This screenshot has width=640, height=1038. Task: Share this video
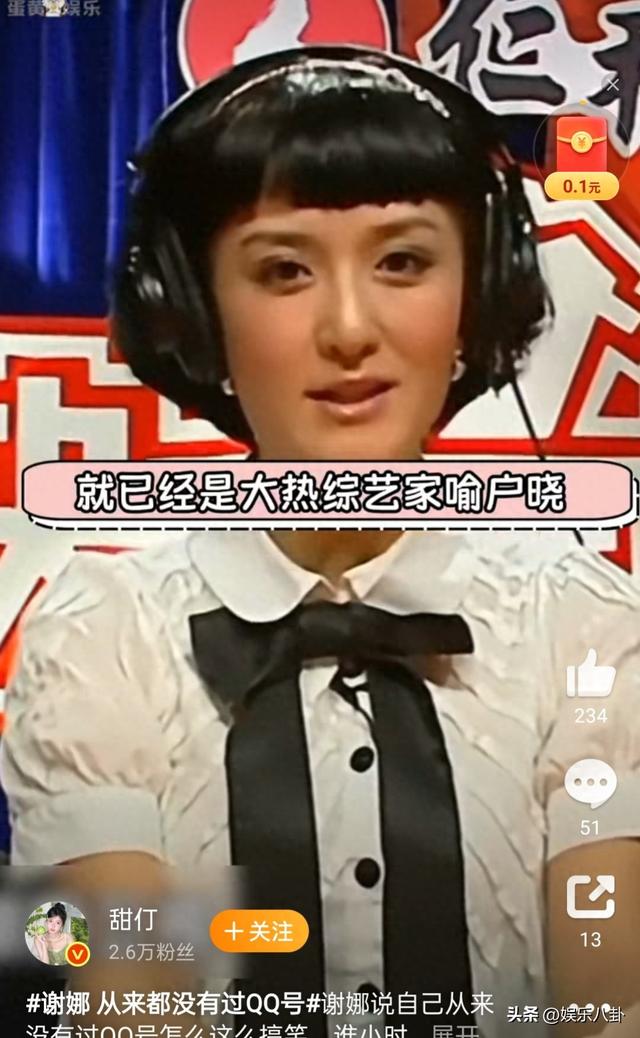point(590,896)
